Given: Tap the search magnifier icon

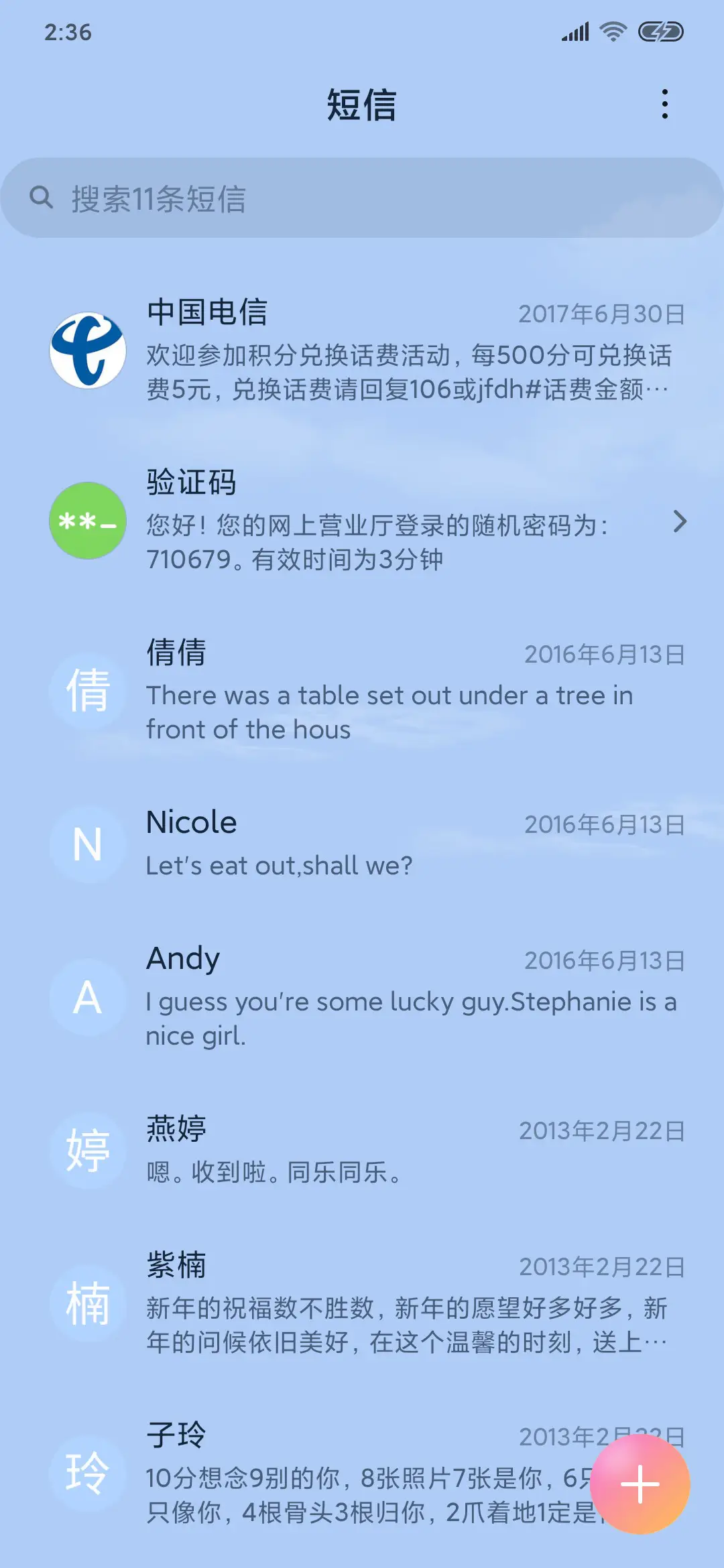Looking at the screenshot, I should coord(42,198).
